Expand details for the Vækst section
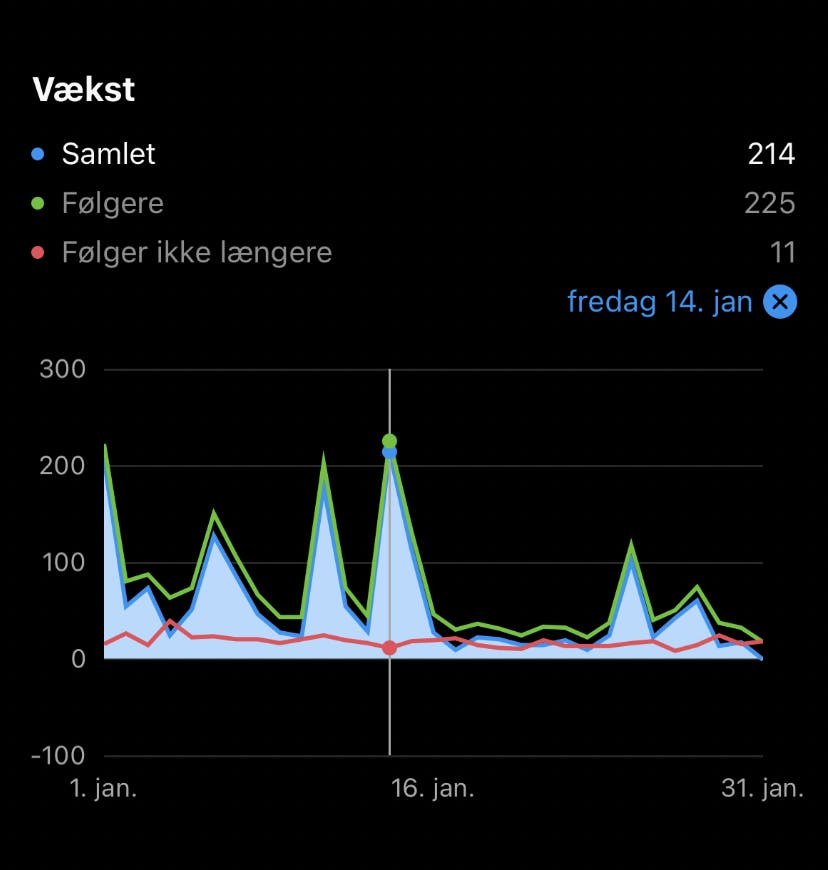This screenshot has height=870, width=828. [83, 89]
